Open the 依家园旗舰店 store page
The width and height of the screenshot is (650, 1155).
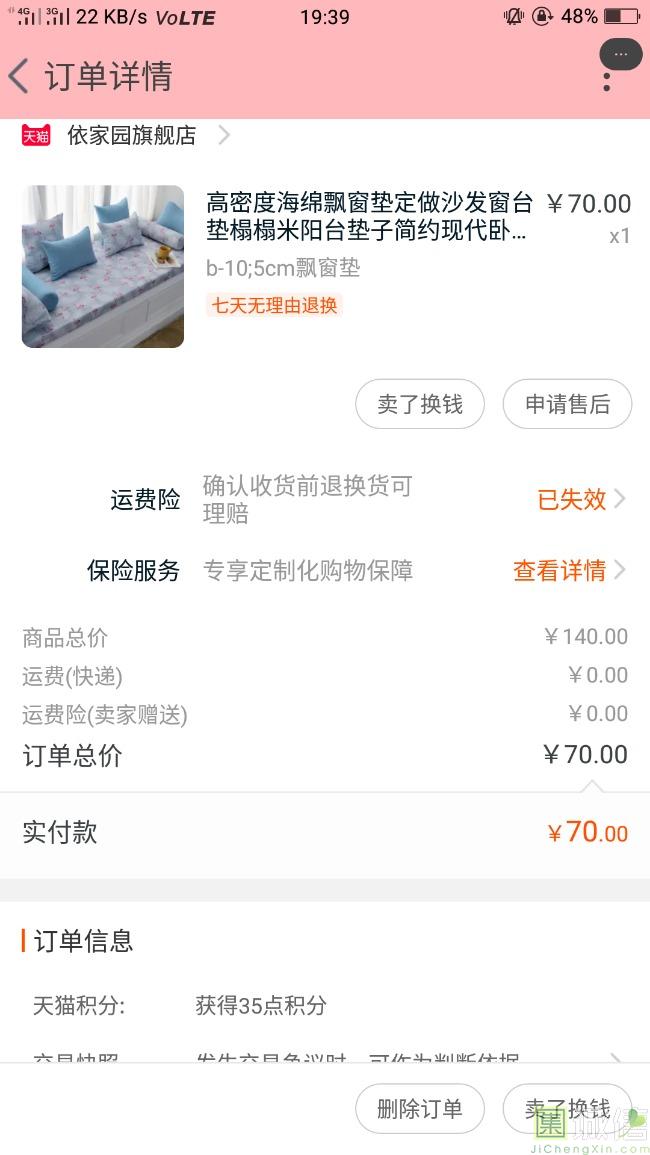(131, 135)
